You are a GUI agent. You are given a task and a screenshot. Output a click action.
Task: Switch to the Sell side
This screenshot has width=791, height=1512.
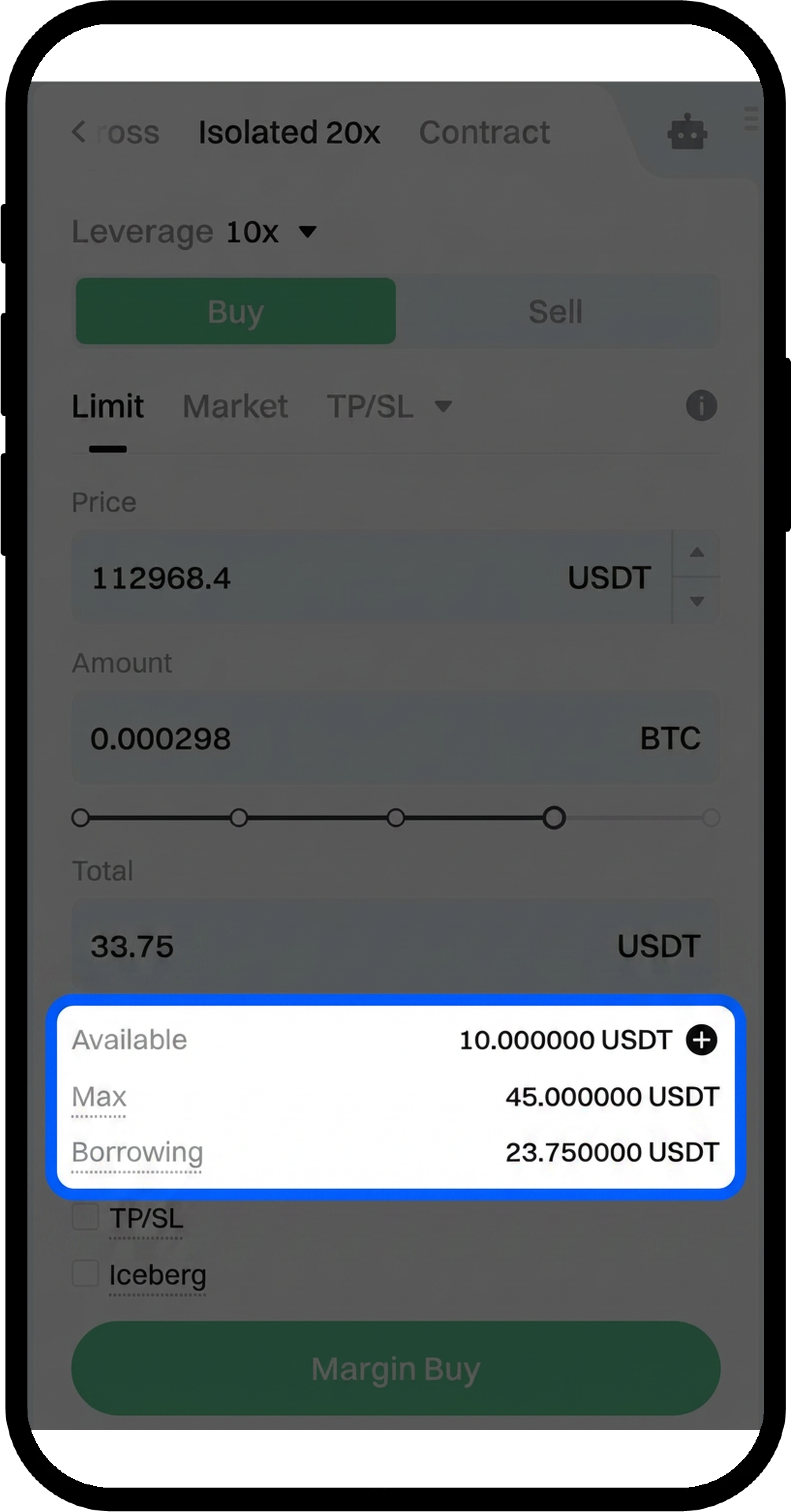pos(555,311)
